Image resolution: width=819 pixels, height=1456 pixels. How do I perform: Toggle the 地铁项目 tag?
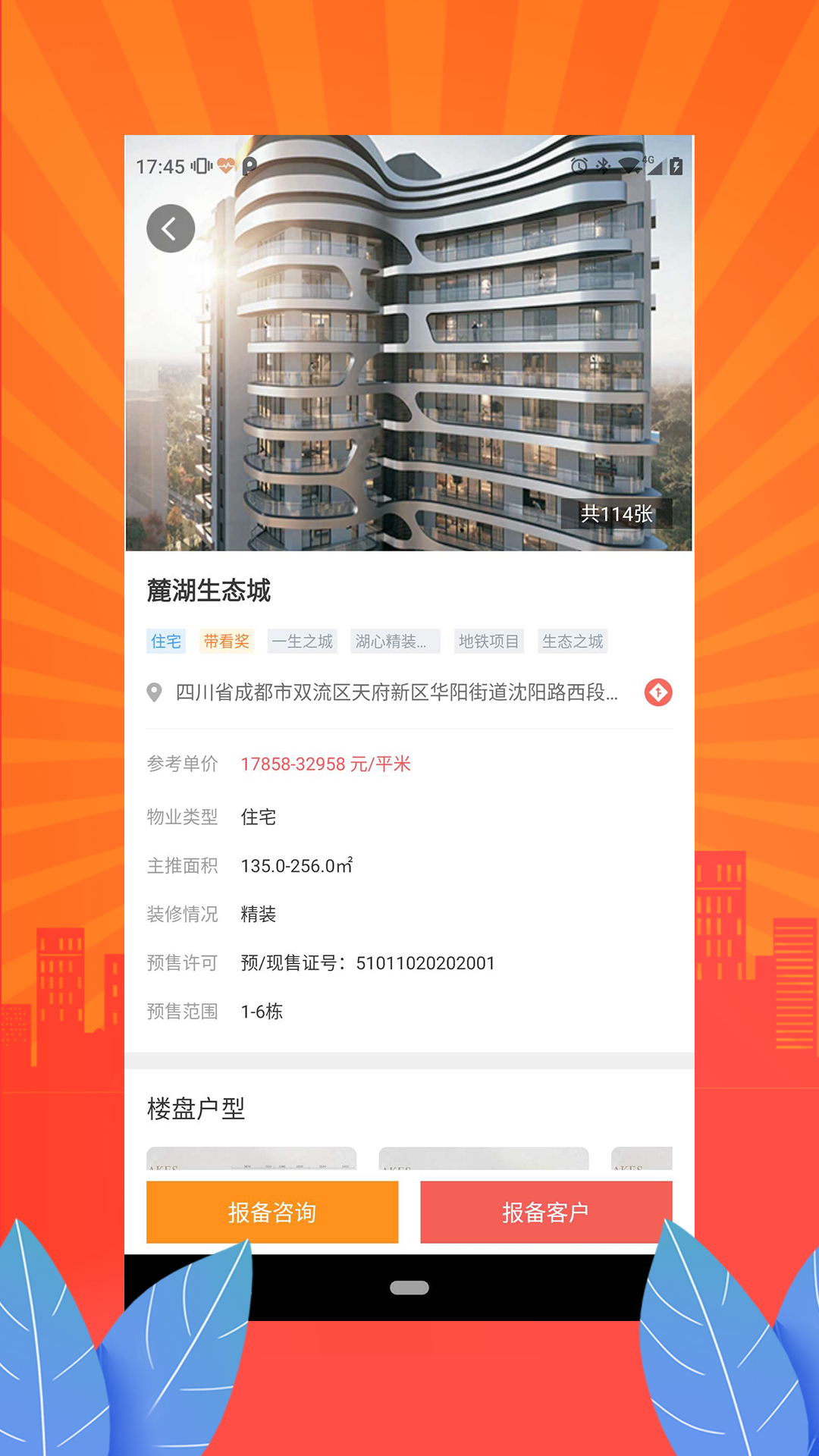click(x=488, y=641)
